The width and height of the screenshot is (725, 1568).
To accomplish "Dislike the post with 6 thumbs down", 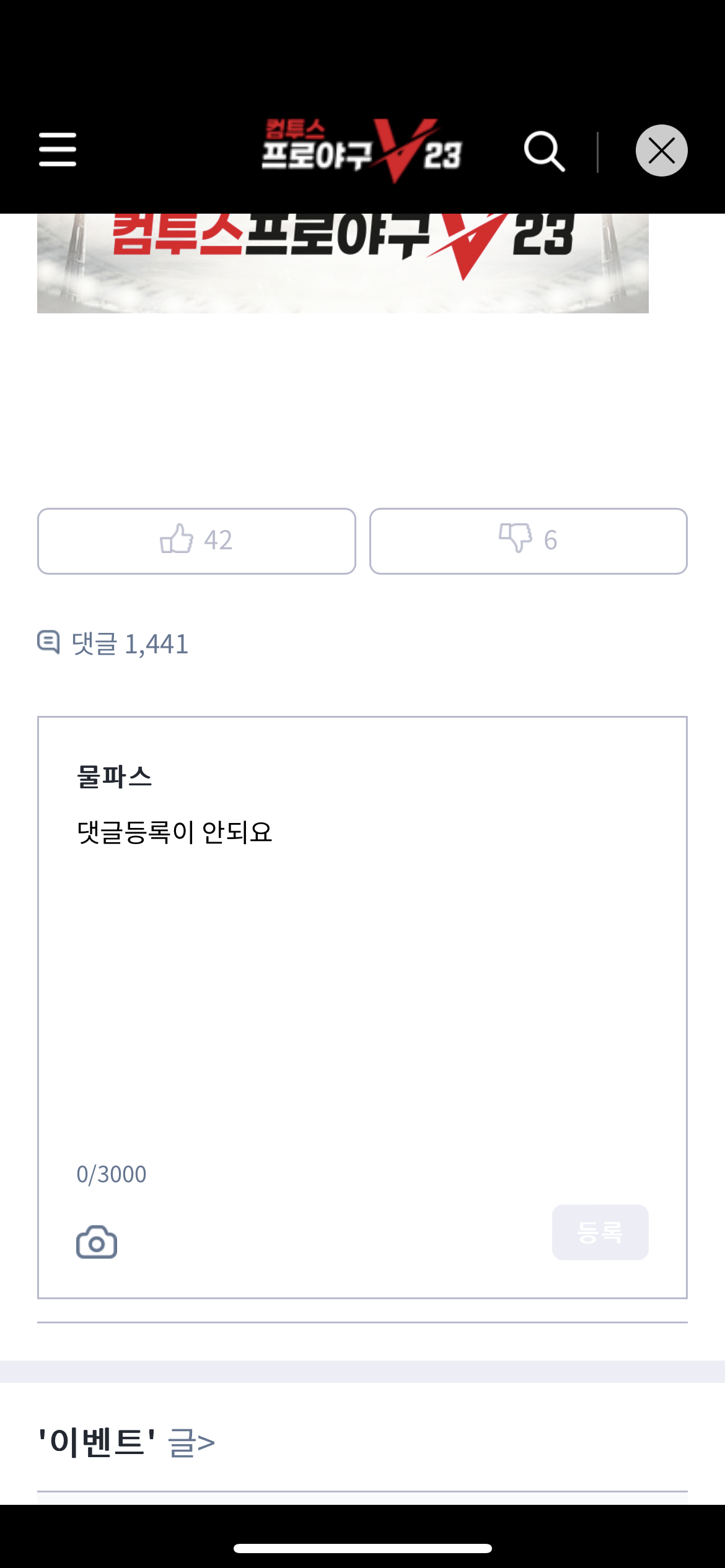I will (528, 541).
